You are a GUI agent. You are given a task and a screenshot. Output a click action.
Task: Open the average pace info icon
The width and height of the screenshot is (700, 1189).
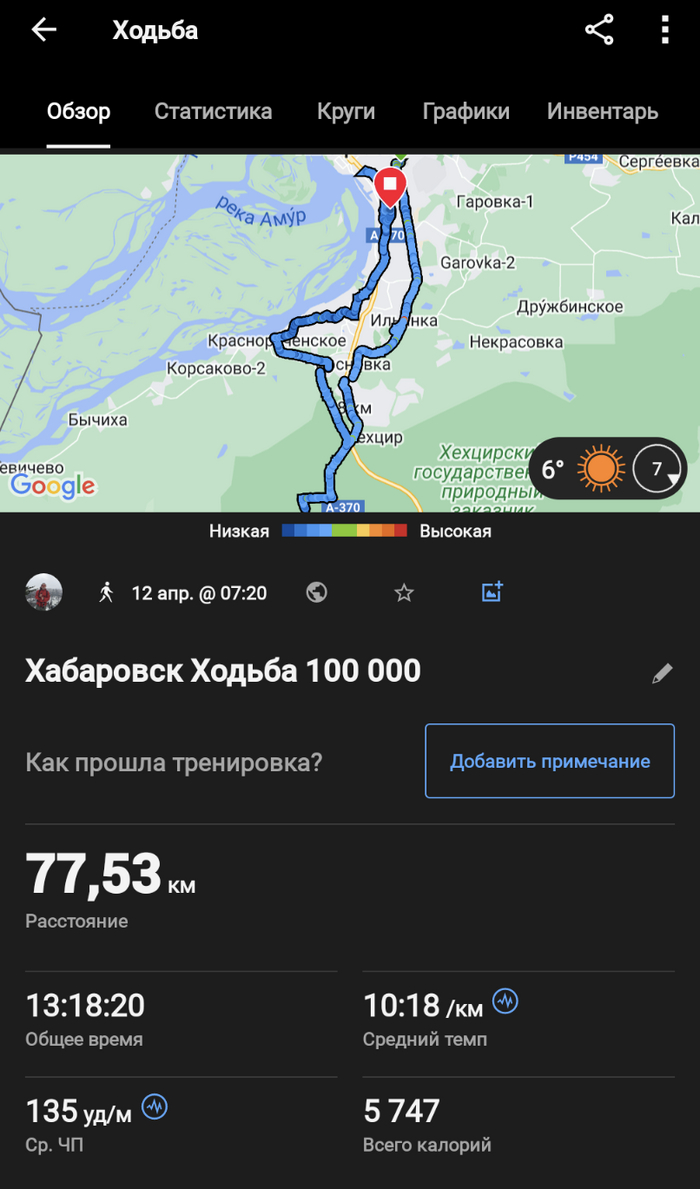[x=506, y=1001]
